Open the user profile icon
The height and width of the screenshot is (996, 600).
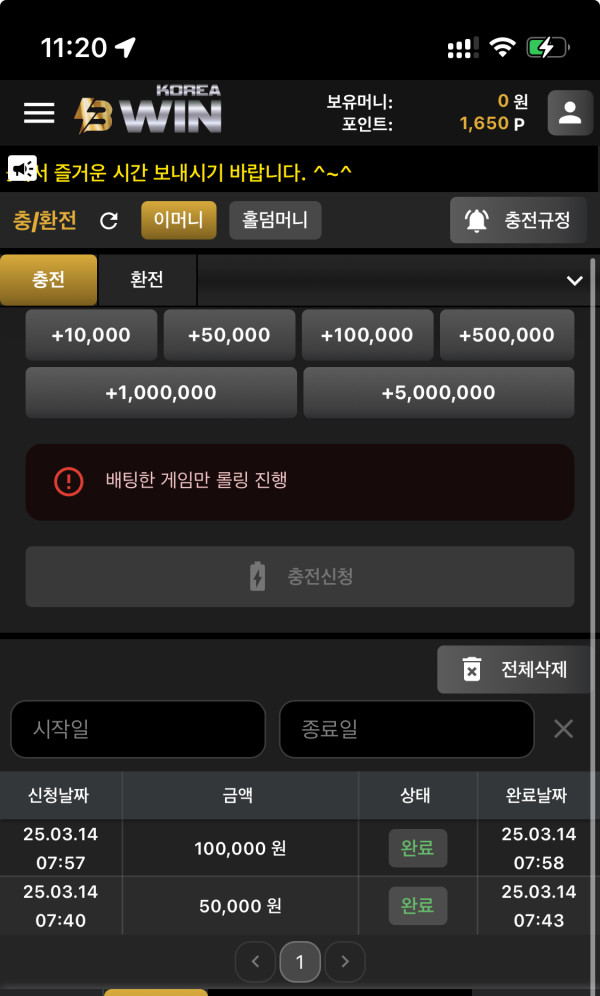570,113
